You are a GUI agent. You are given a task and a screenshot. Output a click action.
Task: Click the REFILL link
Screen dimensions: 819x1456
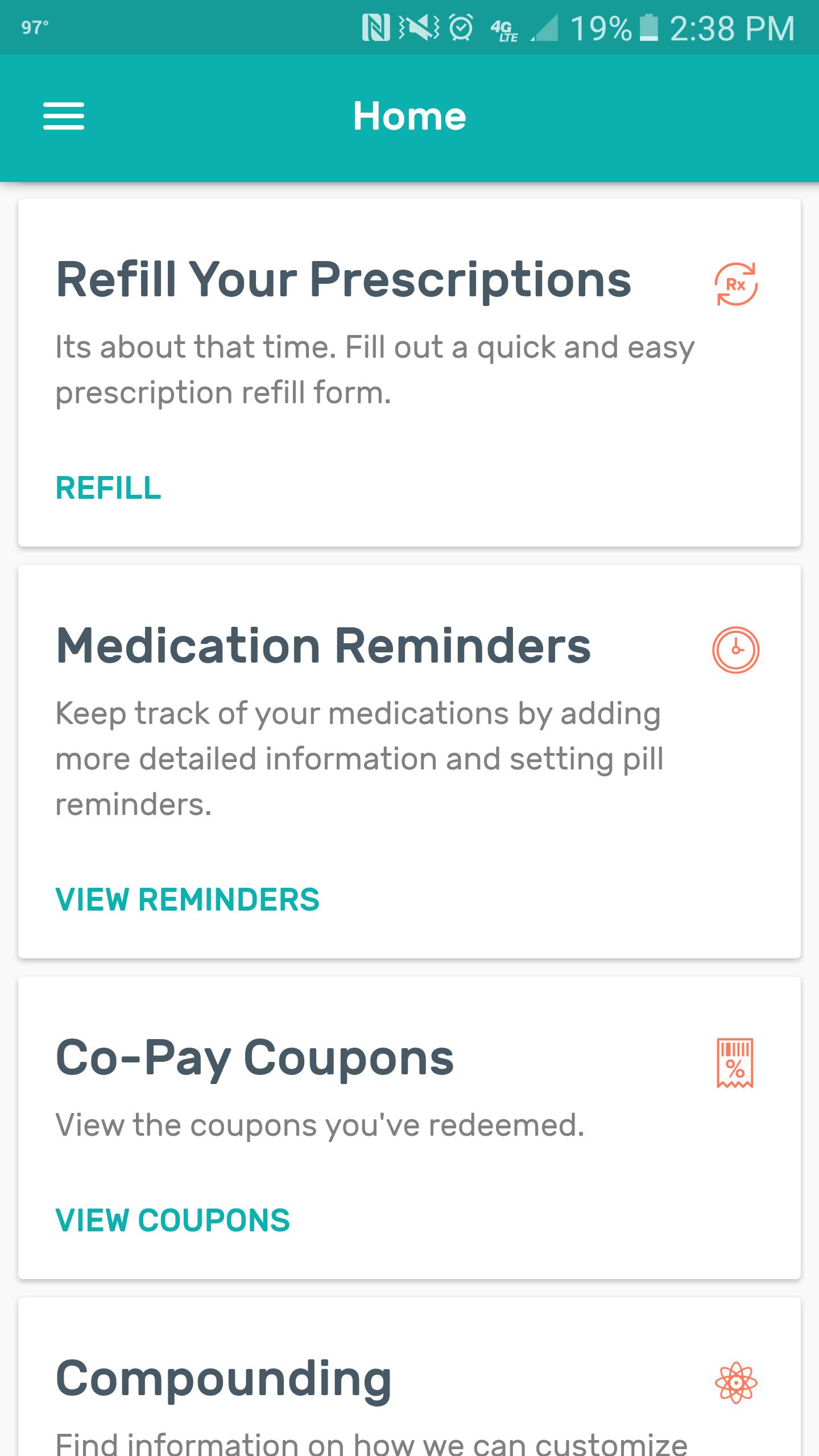click(x=107, y=486)
